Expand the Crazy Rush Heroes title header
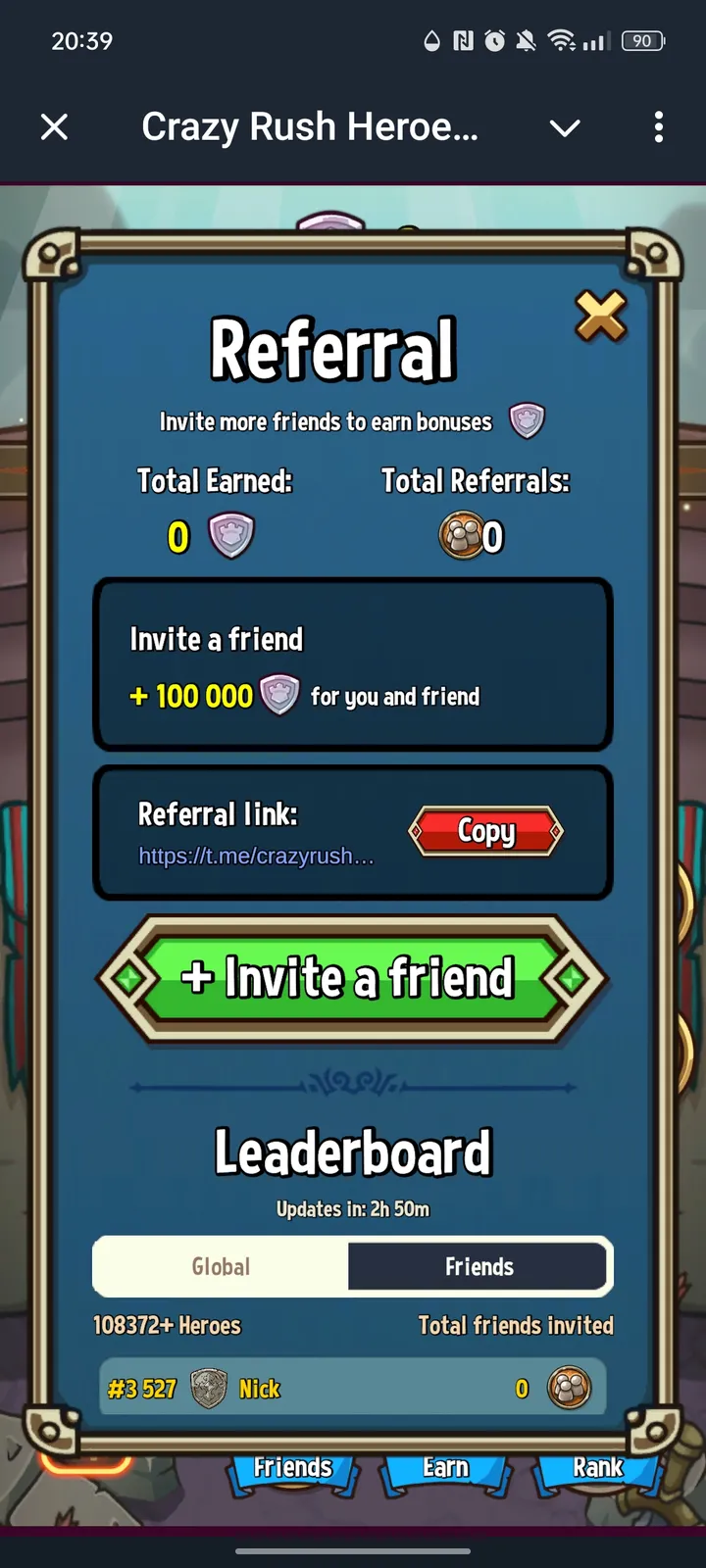706x1568 pixels. [x=312, y=126]
